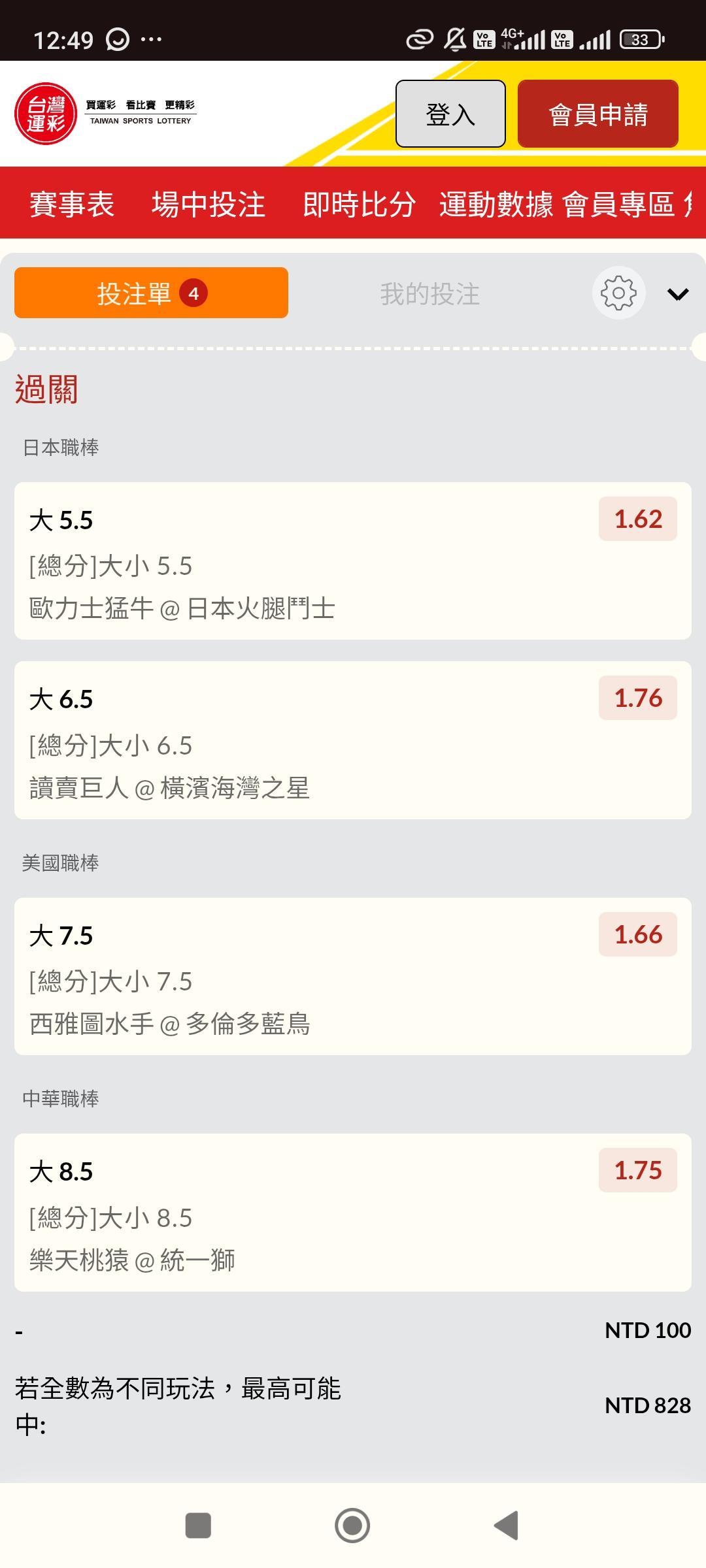This screenshot has width=706, height=1568.
Task: Switch to 我的投注 tab
Action: 430,294
